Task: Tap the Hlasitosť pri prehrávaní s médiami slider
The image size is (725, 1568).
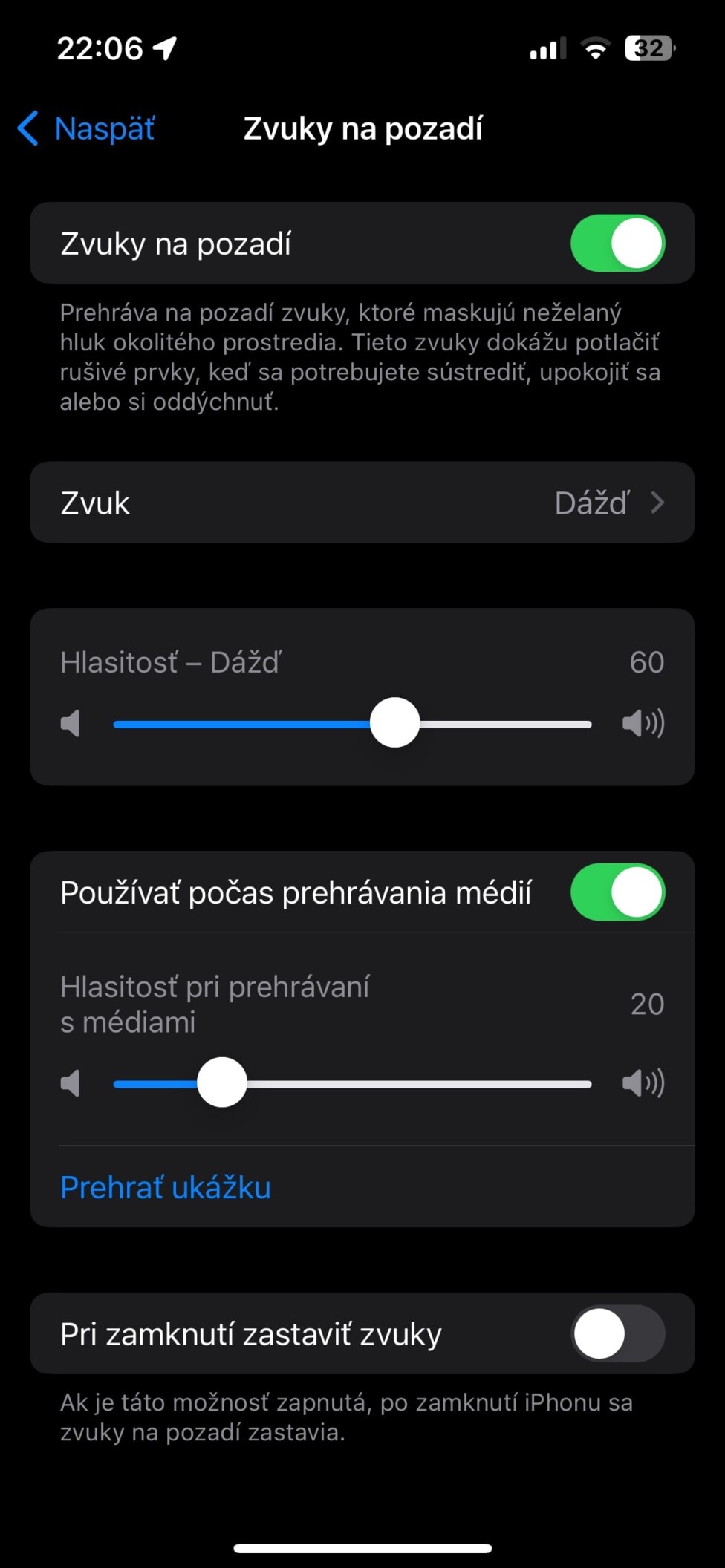Action: click(353, 1083)
